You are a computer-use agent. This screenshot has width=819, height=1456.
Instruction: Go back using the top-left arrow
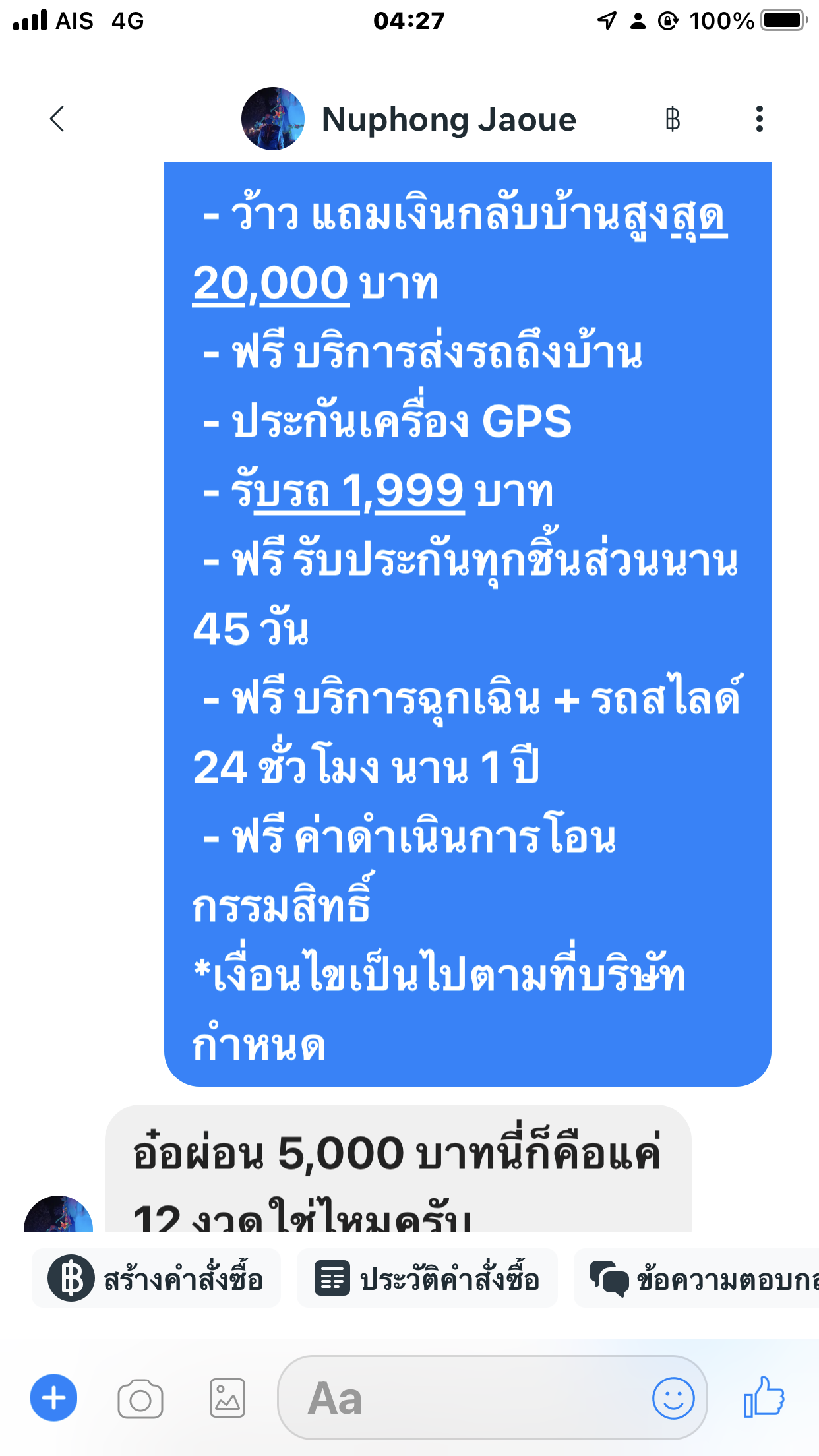point(57,119)
